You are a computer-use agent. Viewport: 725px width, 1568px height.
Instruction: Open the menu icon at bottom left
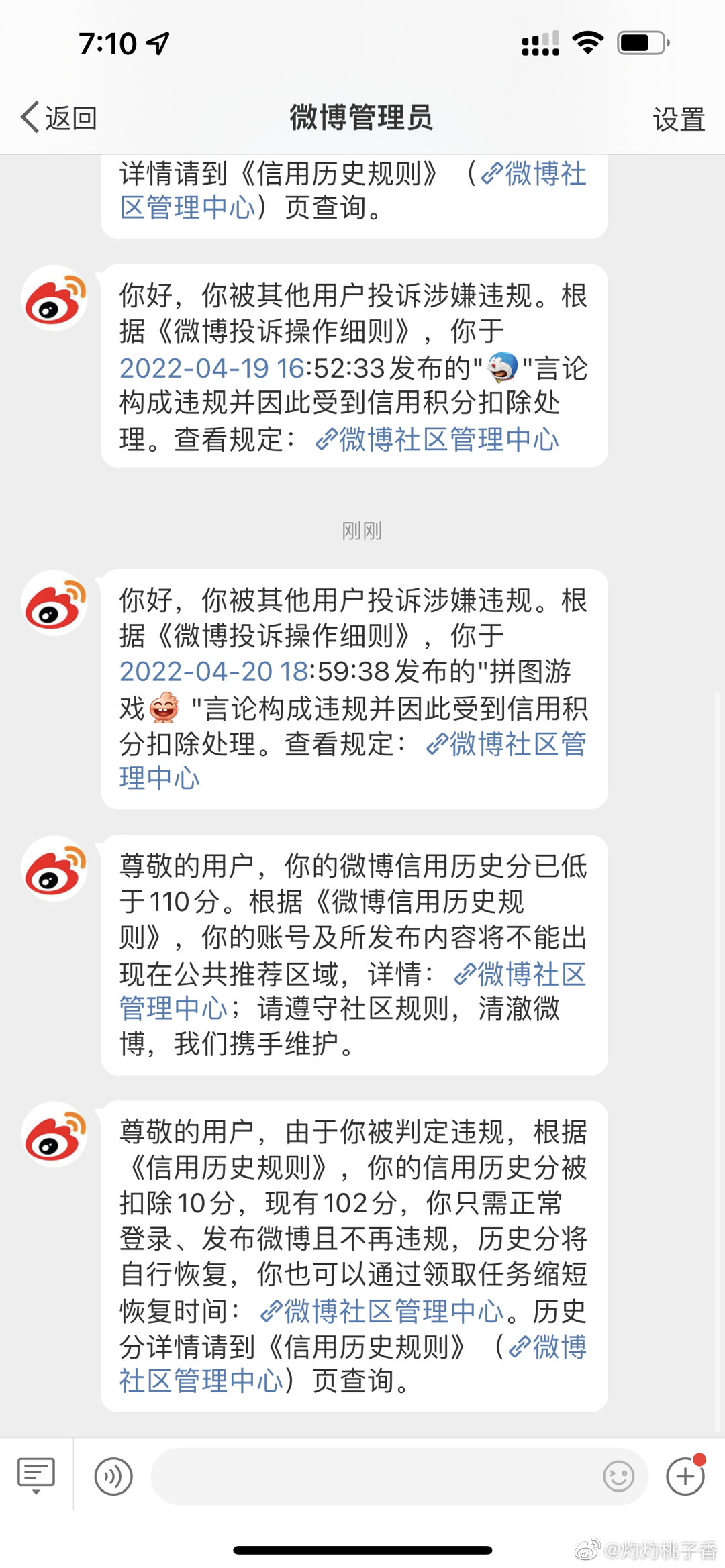pyautogui.click(x=36, y=1475)
